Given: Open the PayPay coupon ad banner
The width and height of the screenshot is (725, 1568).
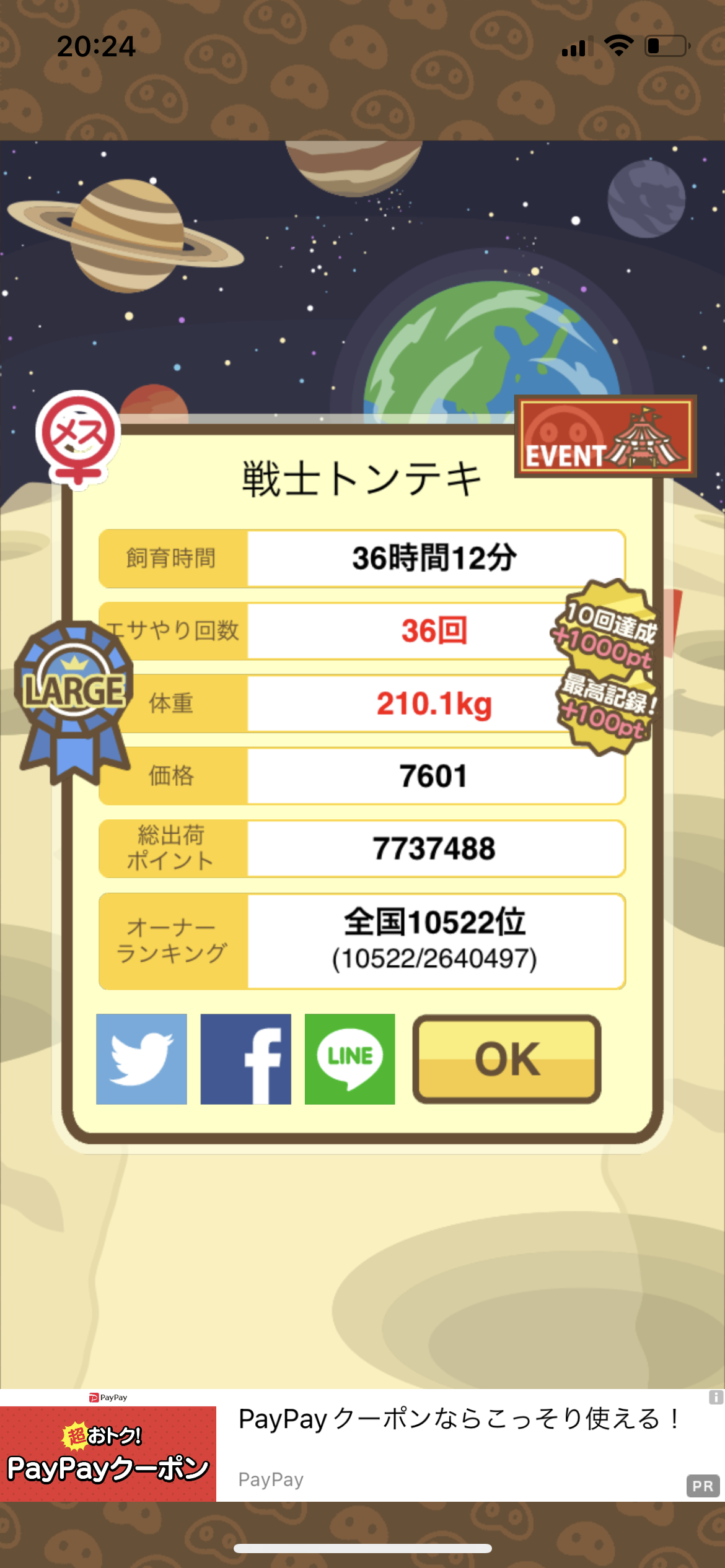Looking at the screenshot, I should tap(362, 1445).
